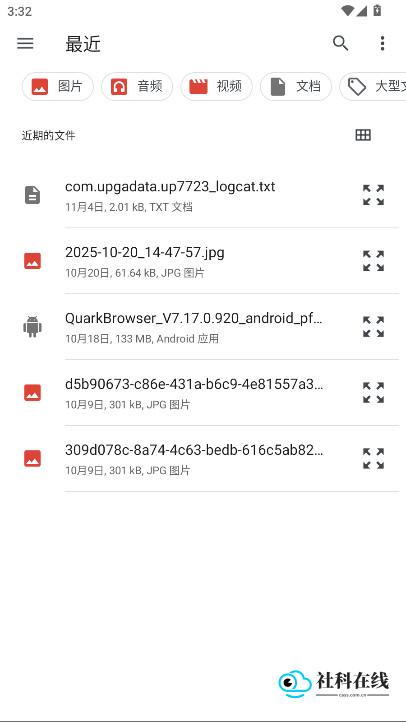
Task: Expand preview of 309d078c image
Action: point(373,458)
